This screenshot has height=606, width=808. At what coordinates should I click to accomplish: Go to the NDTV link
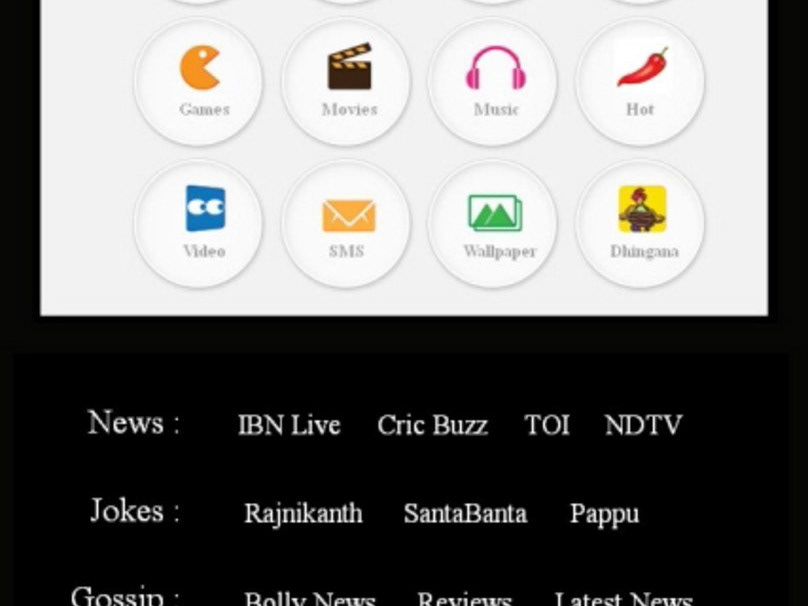click(643, 425)
